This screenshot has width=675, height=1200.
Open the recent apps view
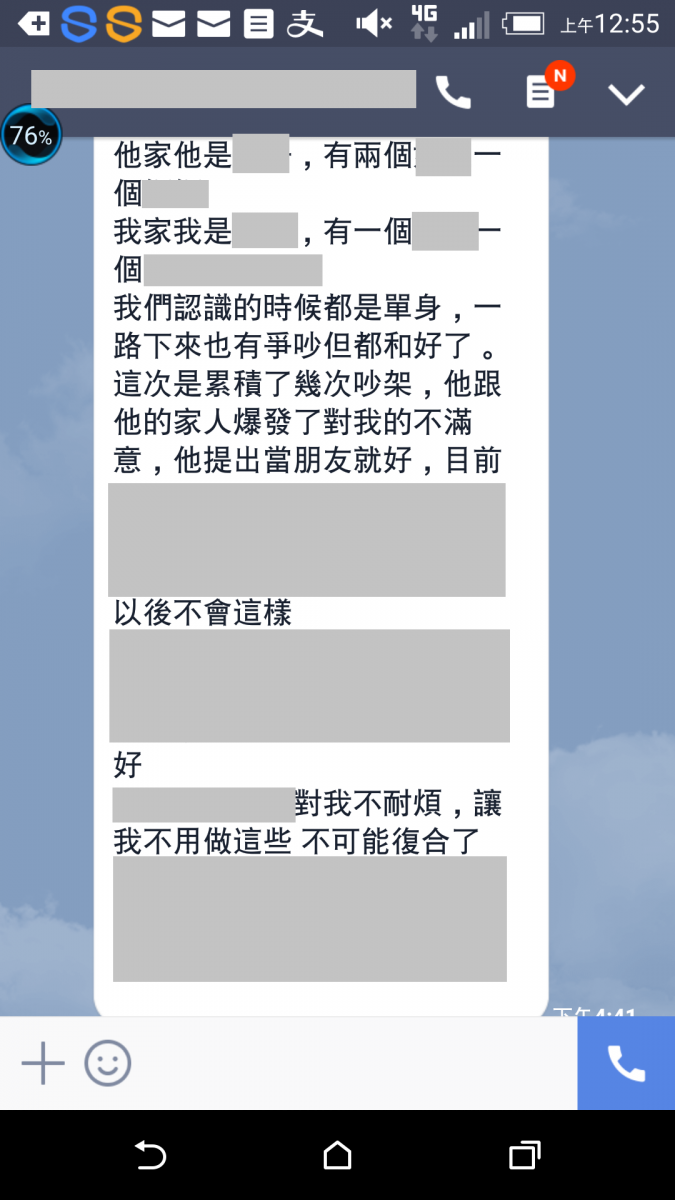pyautogui.click(x=525, y=1156)
